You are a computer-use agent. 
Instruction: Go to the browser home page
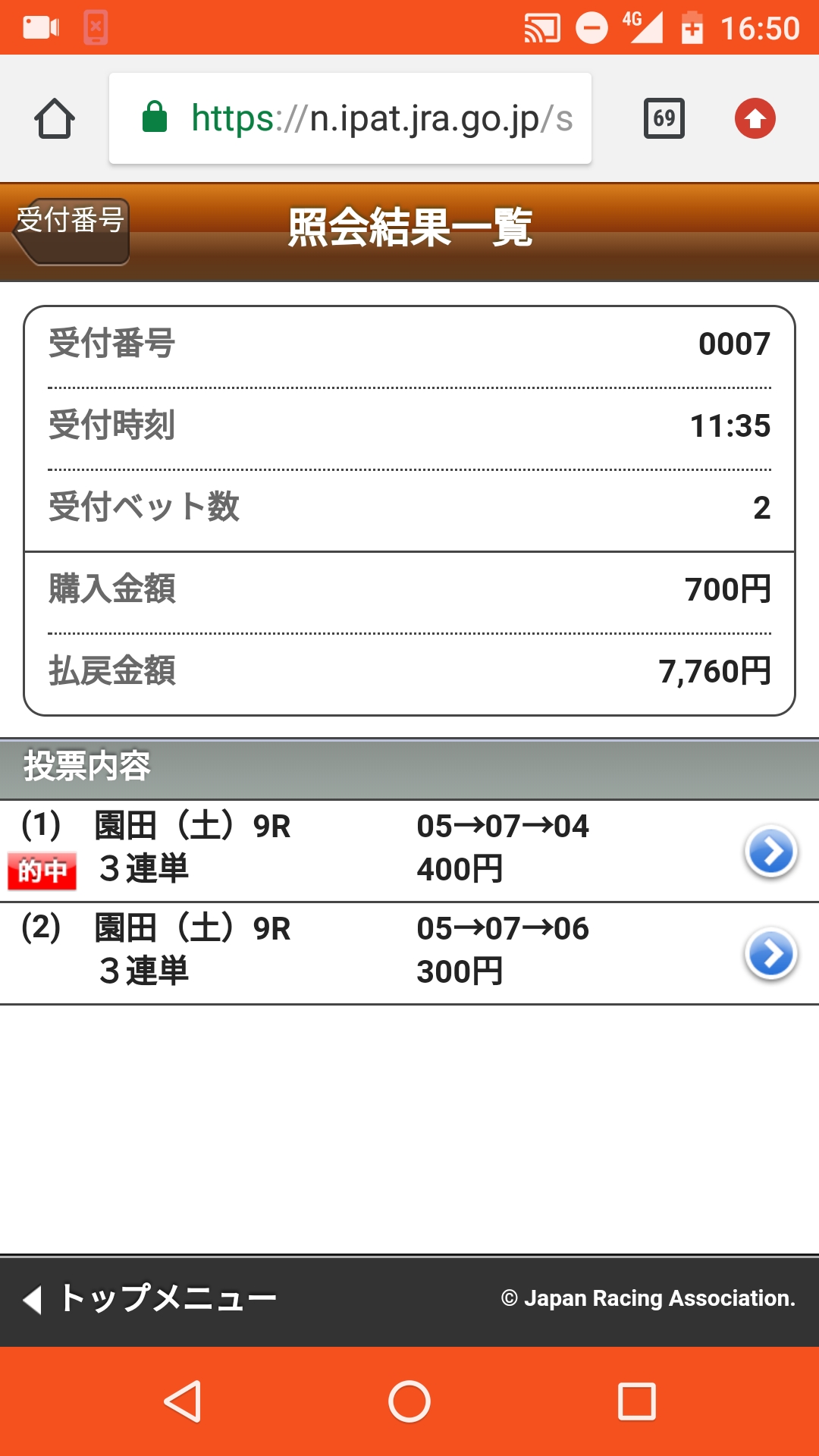point(55,119)
